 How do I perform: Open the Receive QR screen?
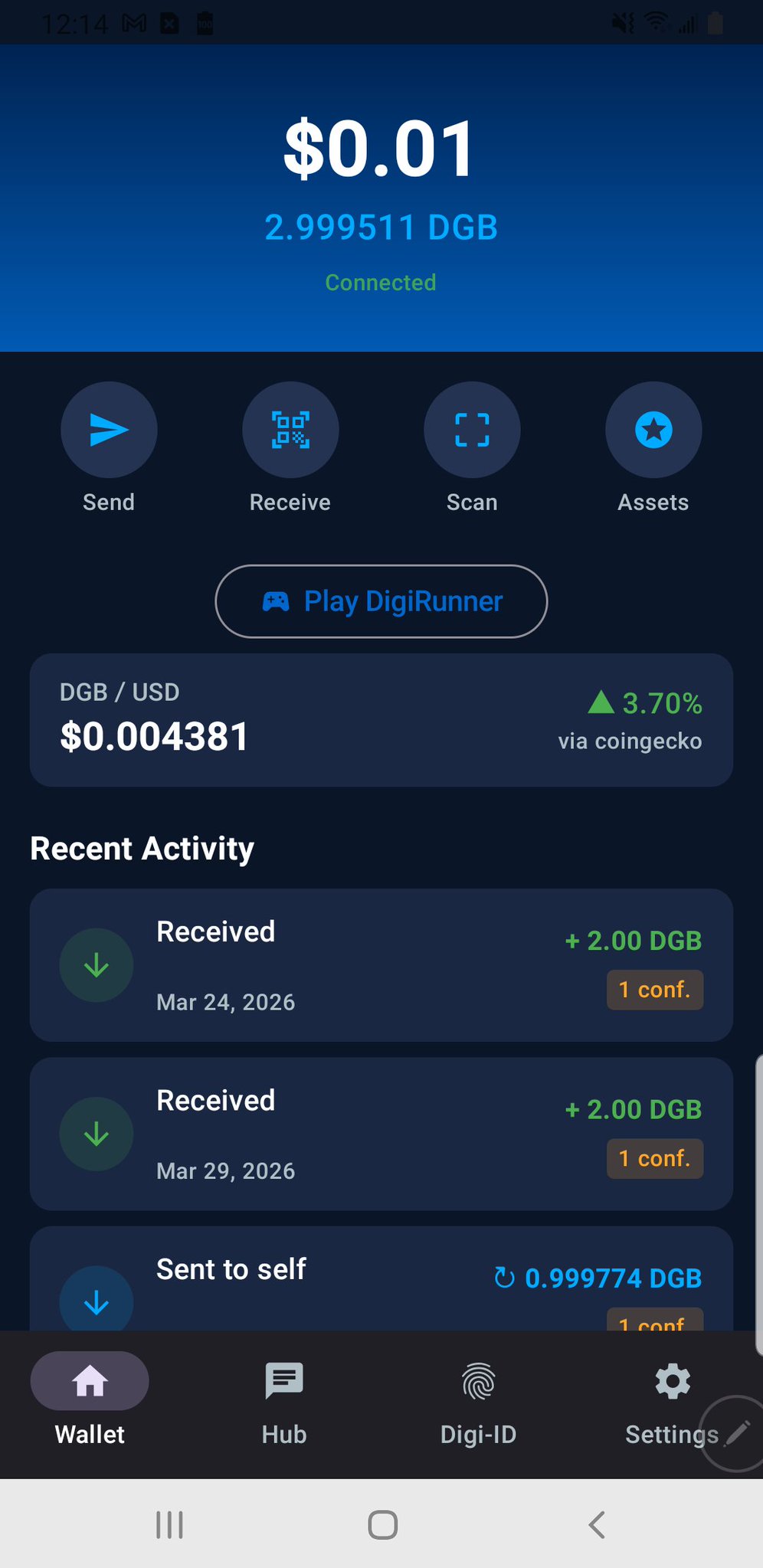click(x=290, y=430)
